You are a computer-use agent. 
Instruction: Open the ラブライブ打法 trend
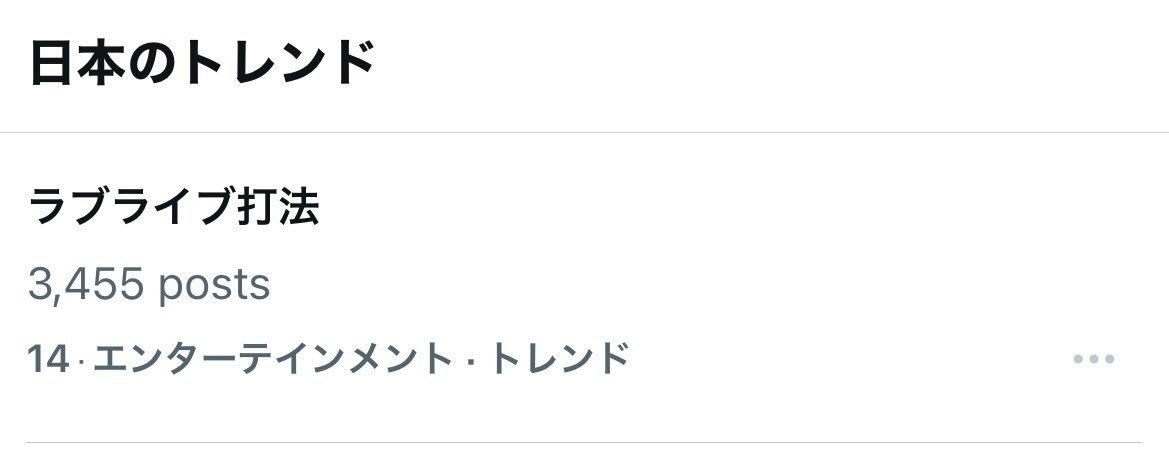(174, 208)
